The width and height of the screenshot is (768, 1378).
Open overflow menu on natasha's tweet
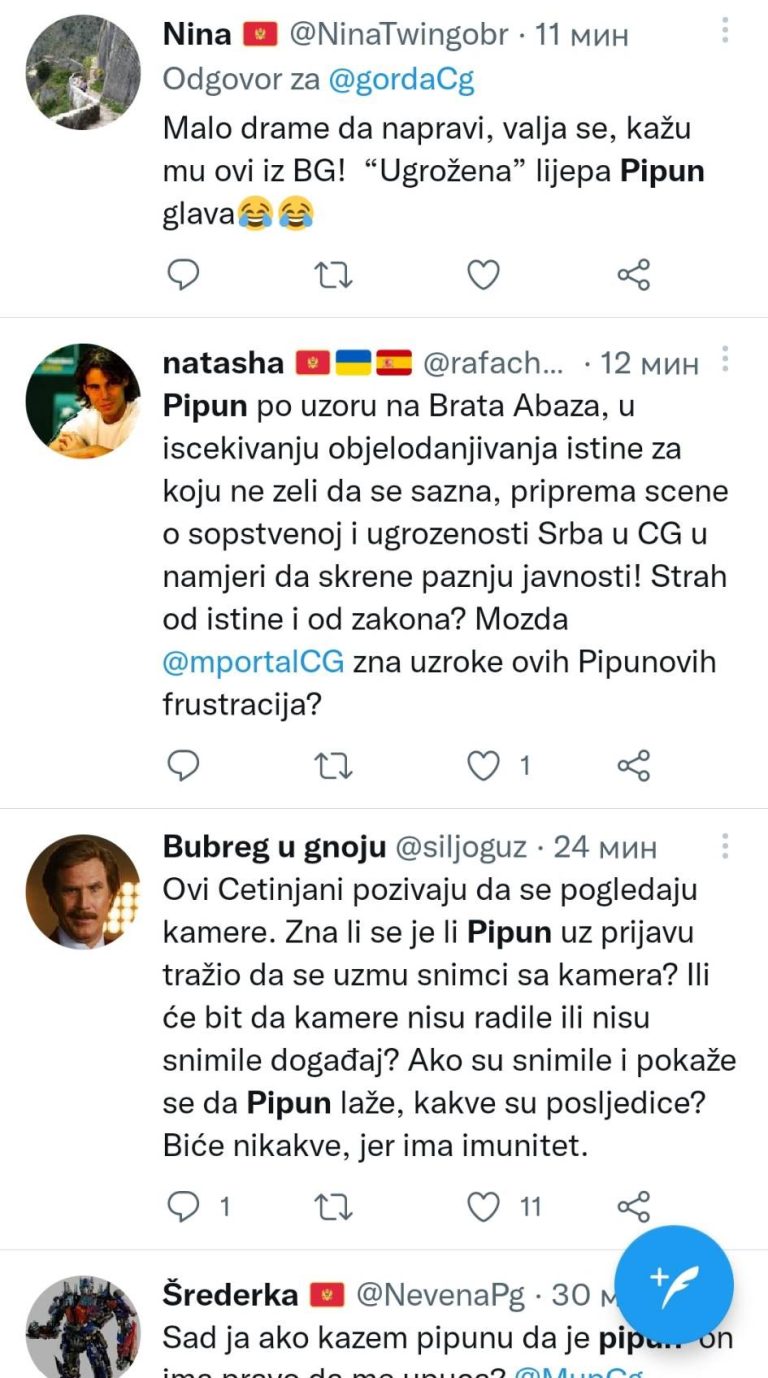pyautogui.click(x=725, y=359)
